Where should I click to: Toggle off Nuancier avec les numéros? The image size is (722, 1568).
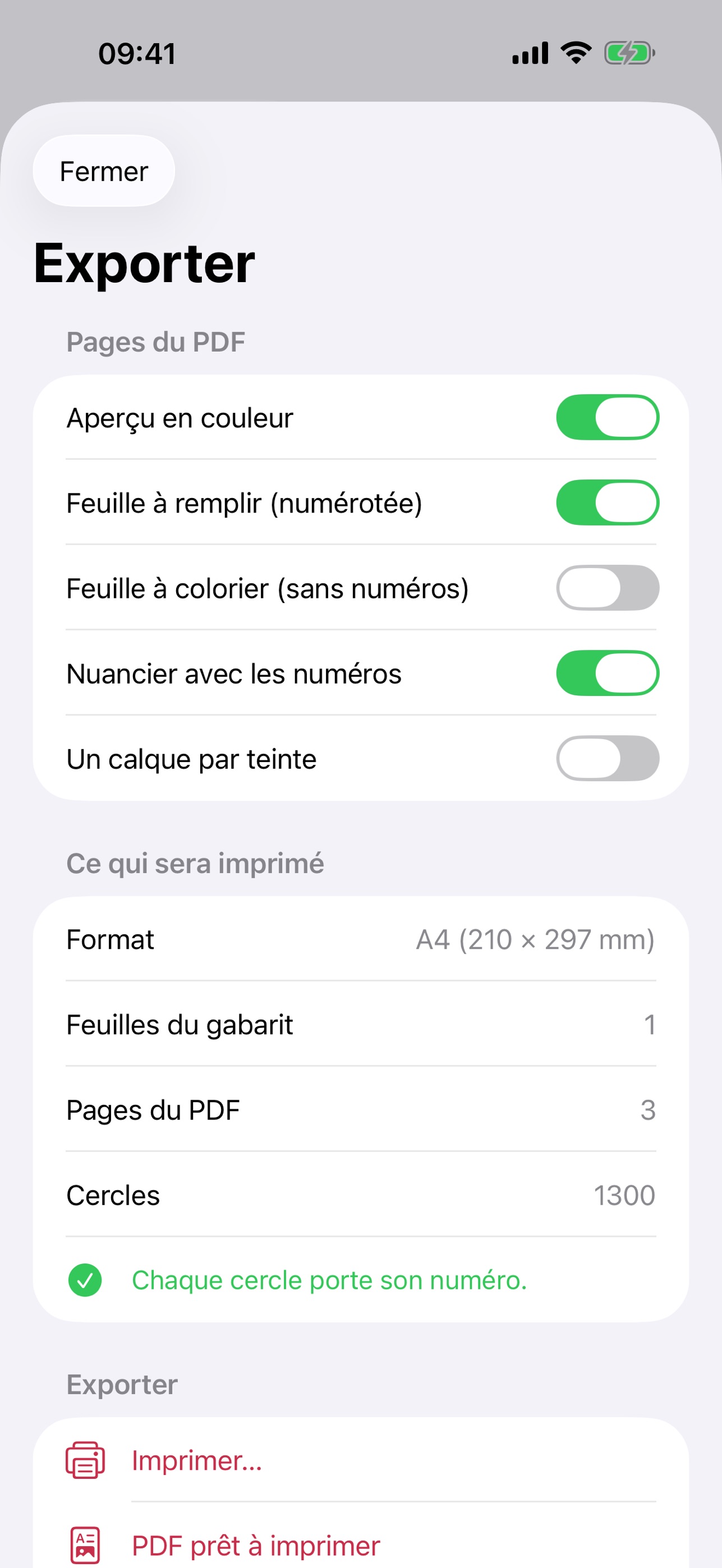[x=607, y=673]
